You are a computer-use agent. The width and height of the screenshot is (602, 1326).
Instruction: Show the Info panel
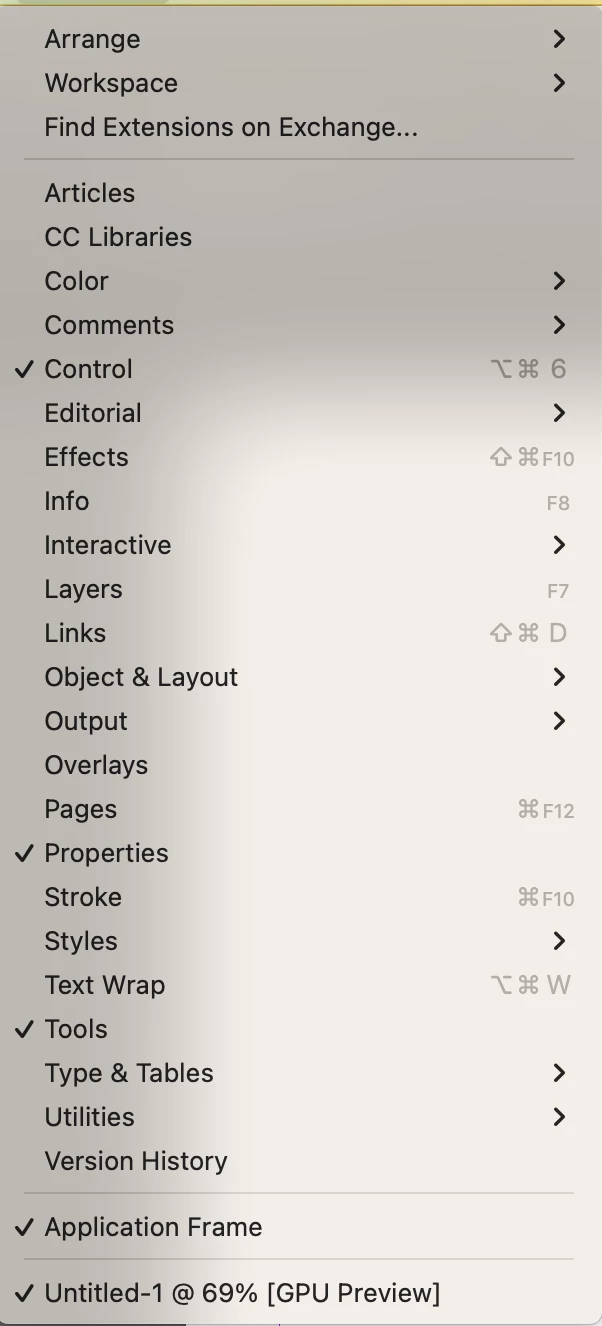point(67,501)
